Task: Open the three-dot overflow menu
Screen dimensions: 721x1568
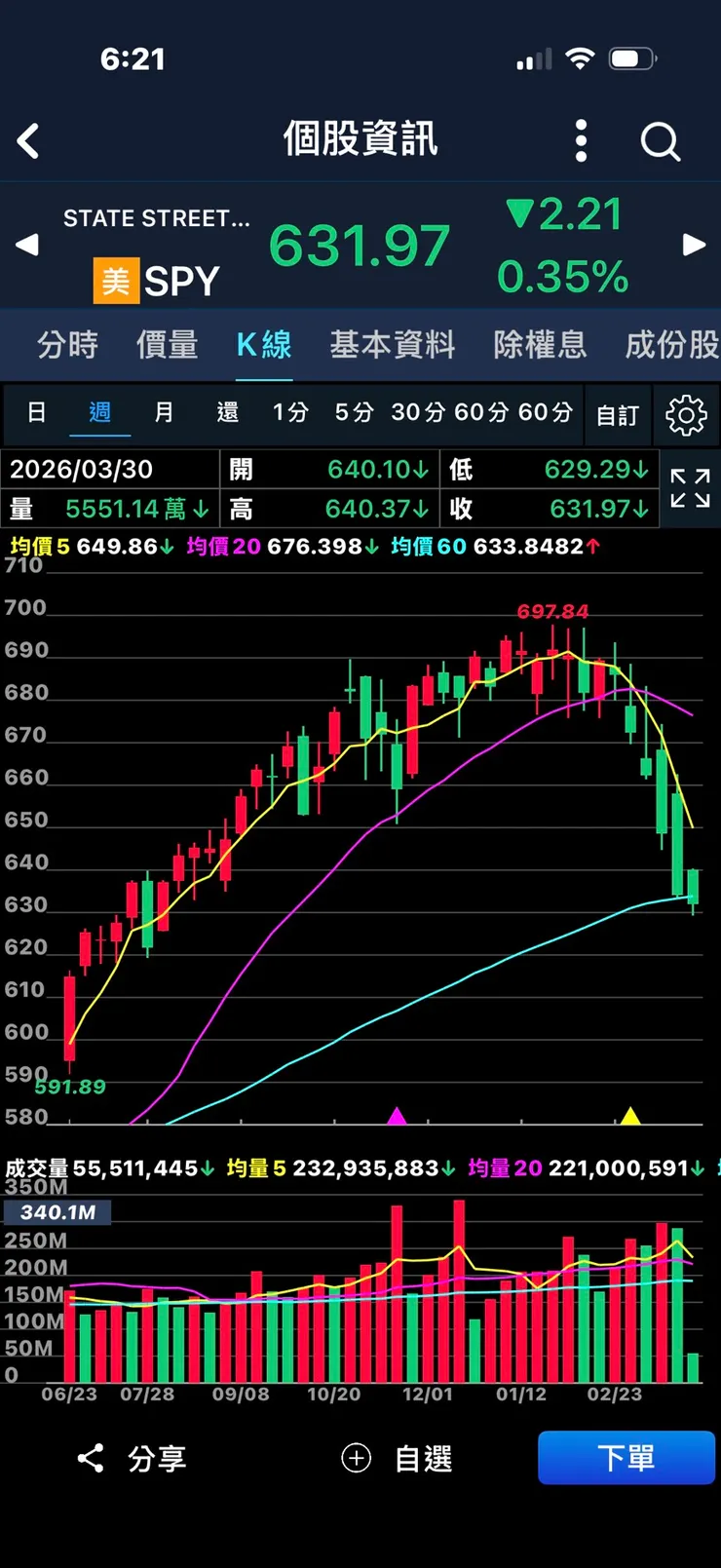Action: [581, 141]
